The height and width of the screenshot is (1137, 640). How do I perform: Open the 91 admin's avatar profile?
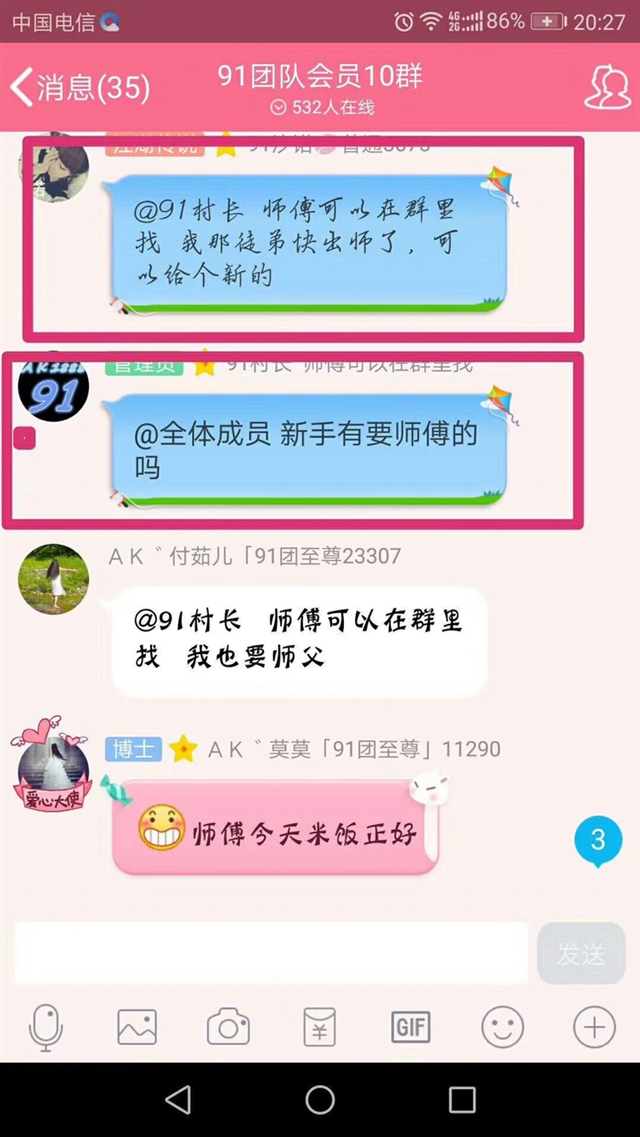[x=54, y=387]
